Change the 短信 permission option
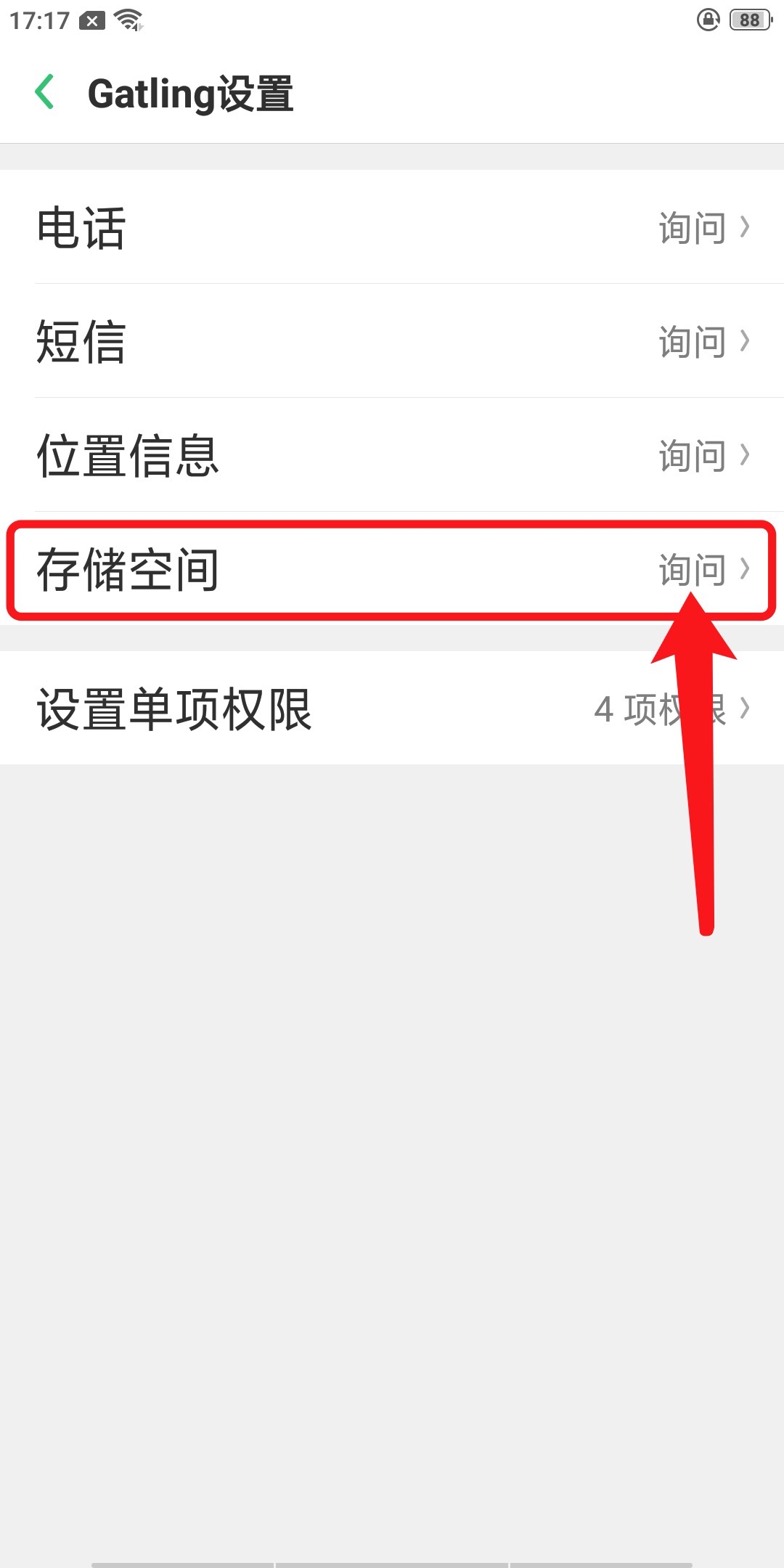The height and width of the screenshot is (1568, 784). pos(392,341)
